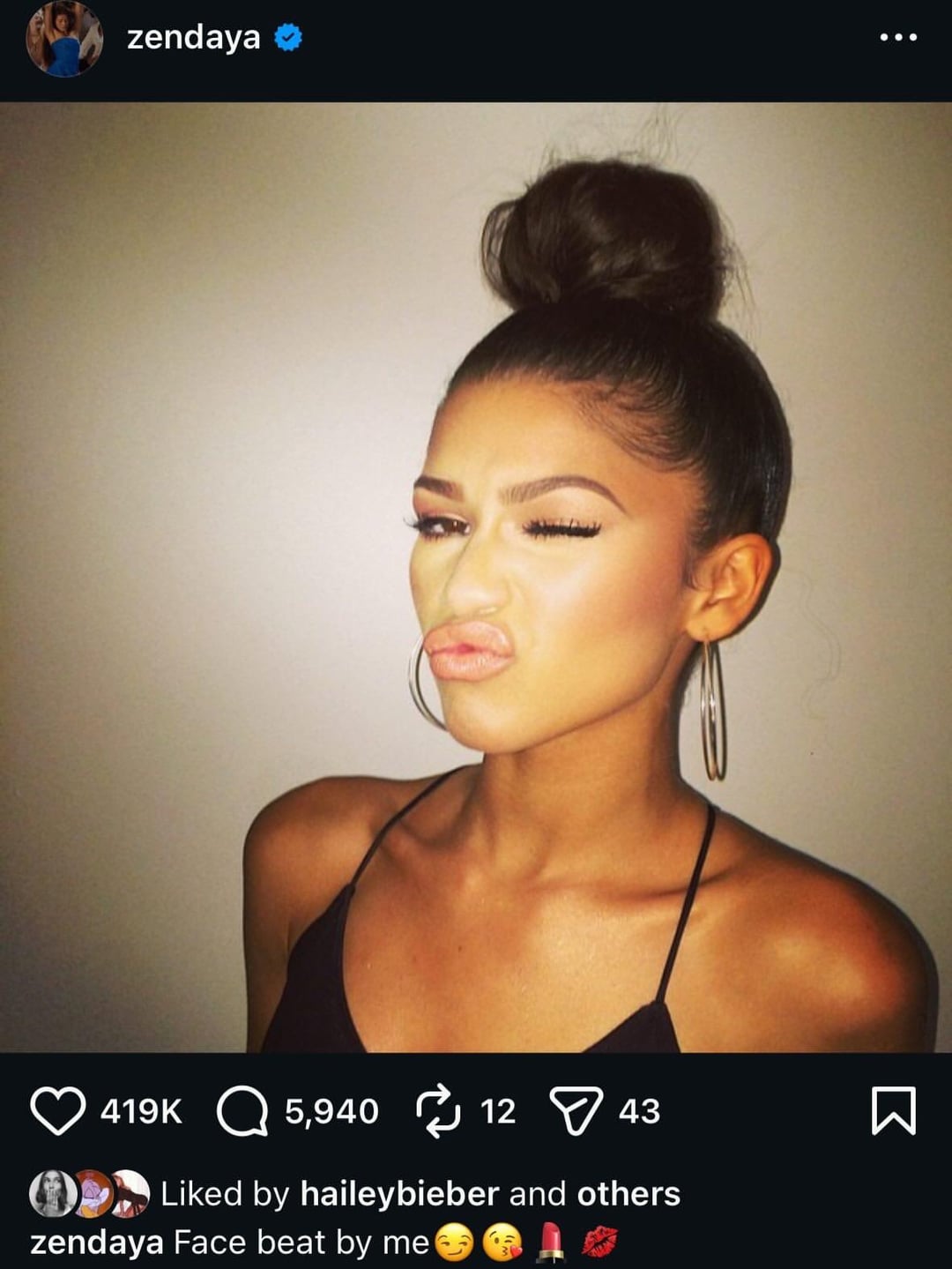Share the post via the send icon
The width and height of the screenshot is (952, 1269).
tap(576, 1110)
